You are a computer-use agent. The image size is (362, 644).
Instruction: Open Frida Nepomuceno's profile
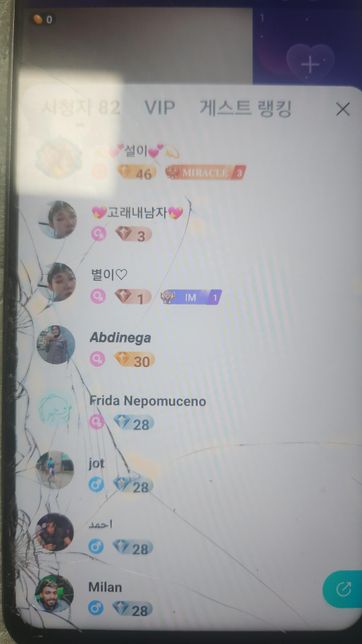(189, 410)
